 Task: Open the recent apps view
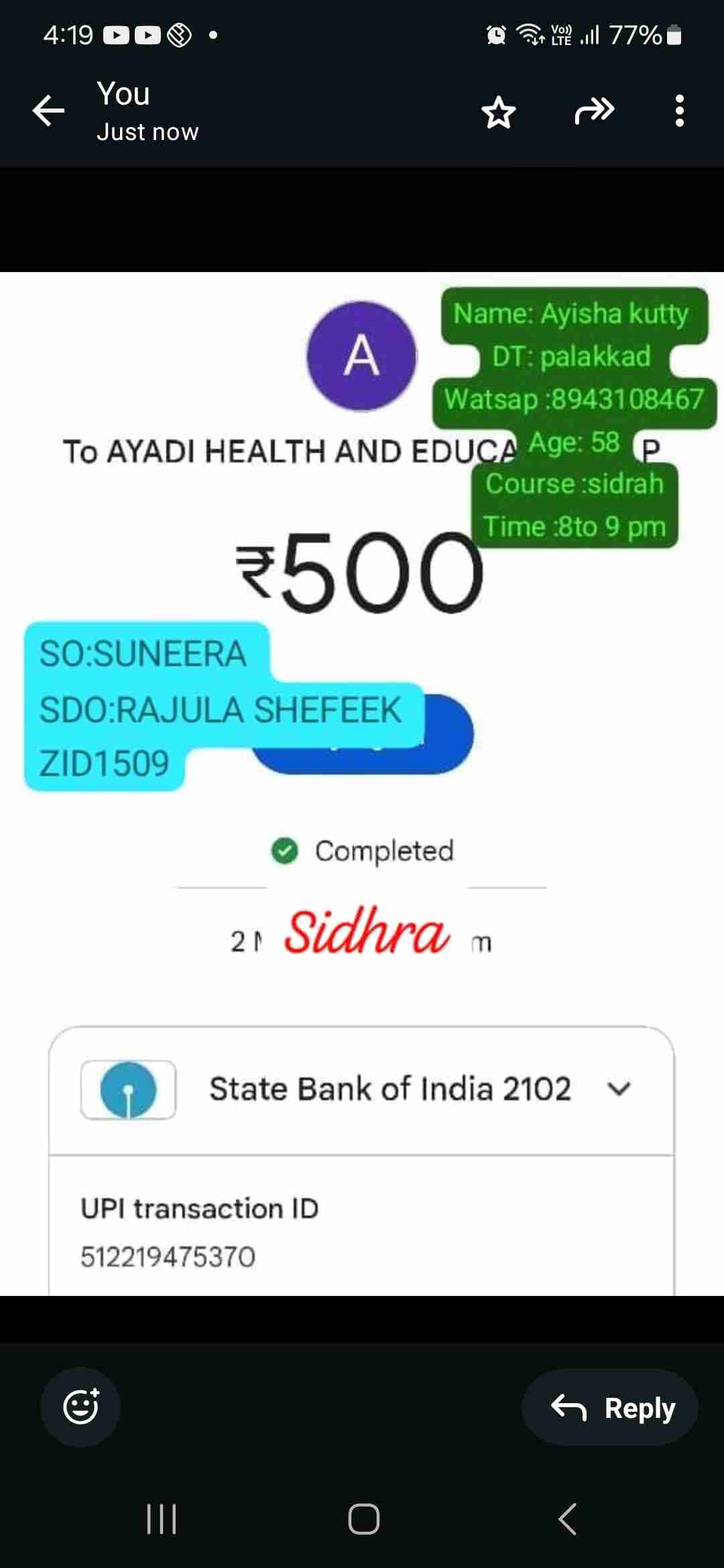point(161,1518)
